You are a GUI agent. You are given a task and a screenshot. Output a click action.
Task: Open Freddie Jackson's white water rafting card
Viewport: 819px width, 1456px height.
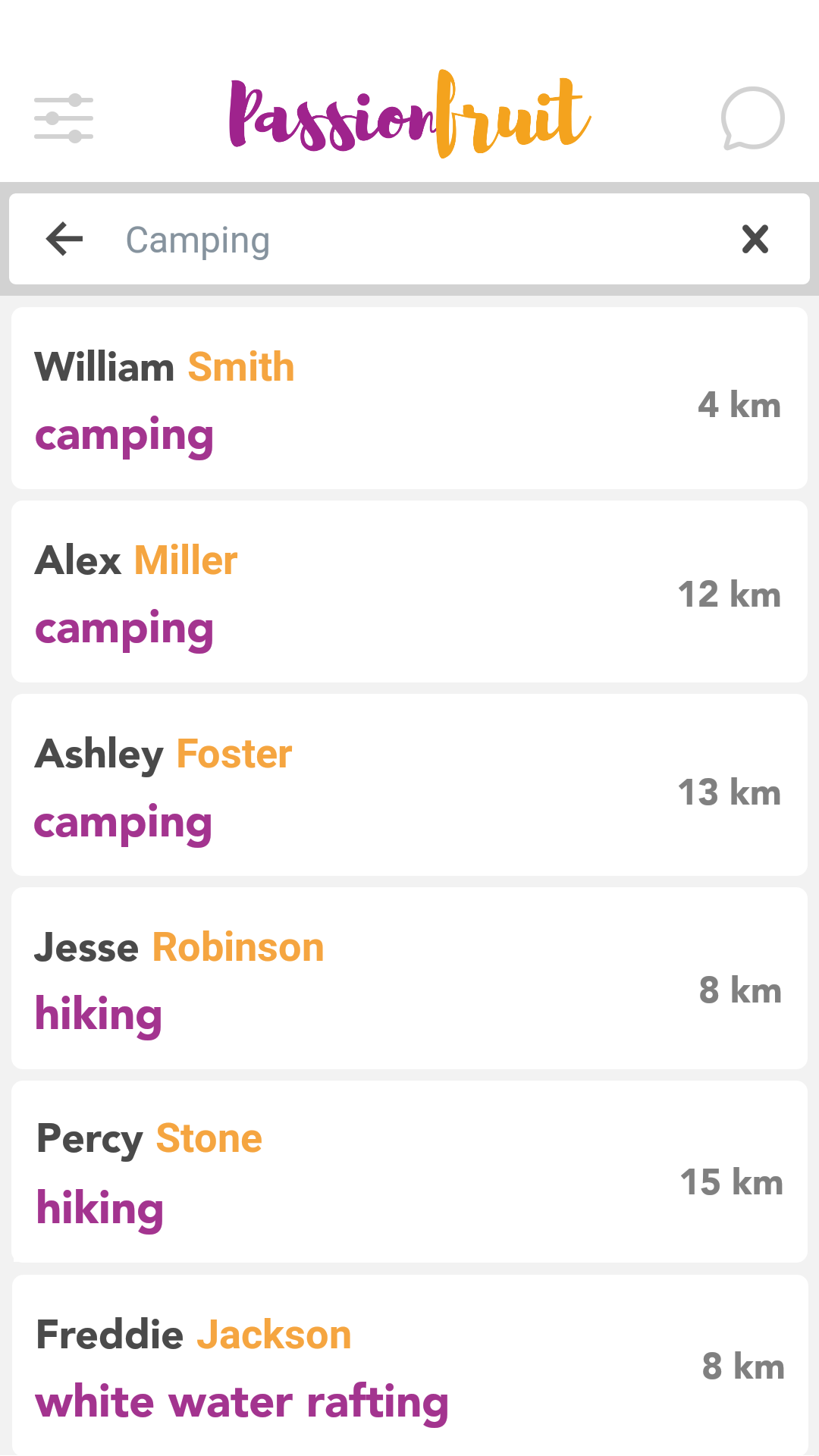(409, 1365)
